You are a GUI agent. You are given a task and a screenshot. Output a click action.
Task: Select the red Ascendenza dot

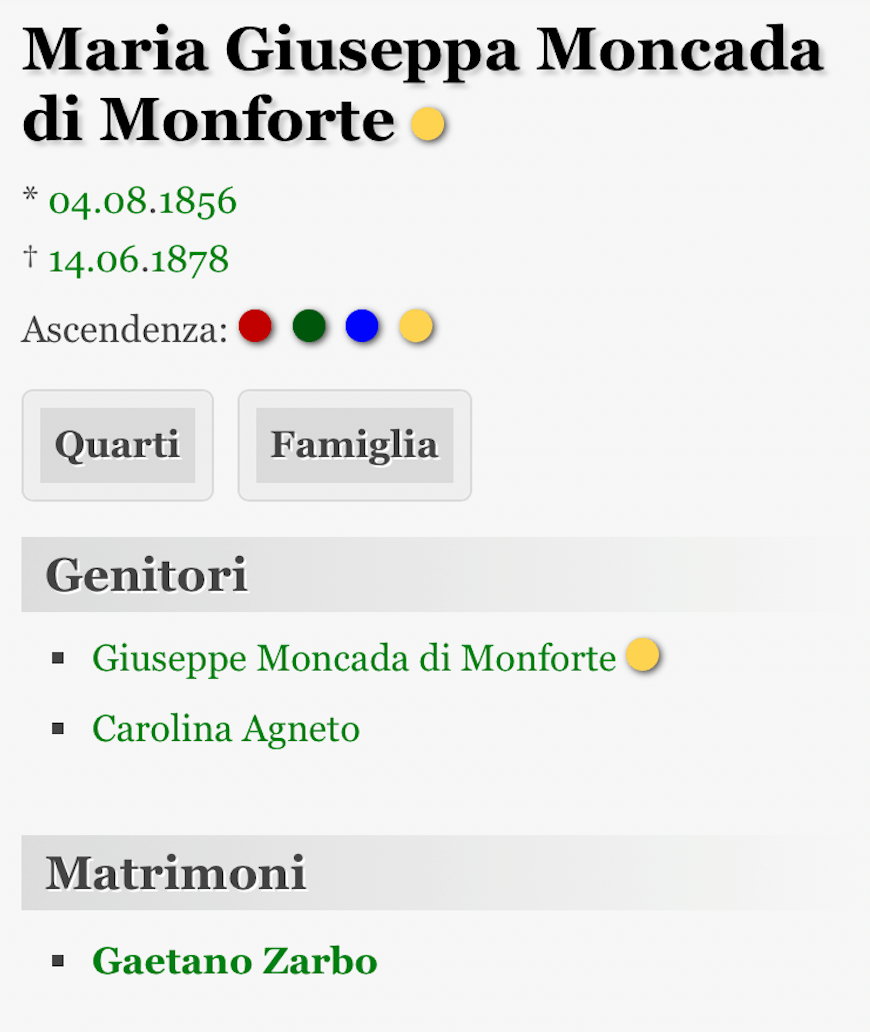point(255,326)
